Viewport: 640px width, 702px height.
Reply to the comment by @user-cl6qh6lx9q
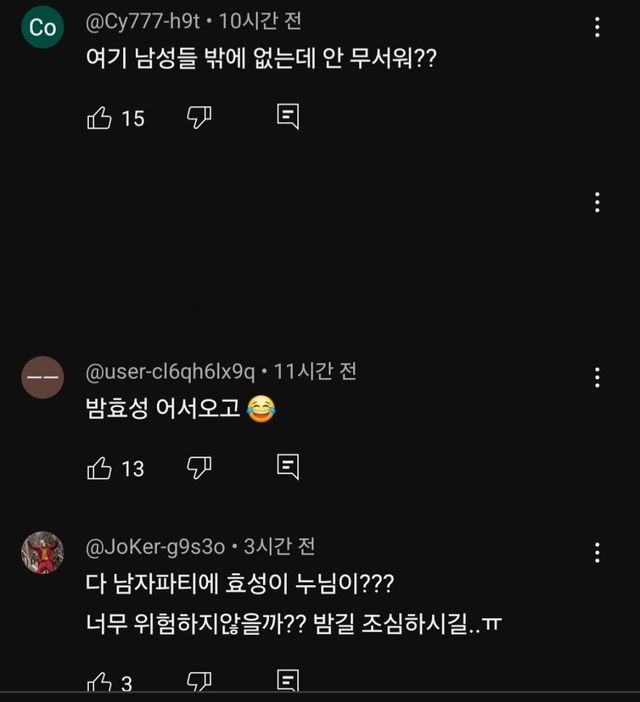288,466
